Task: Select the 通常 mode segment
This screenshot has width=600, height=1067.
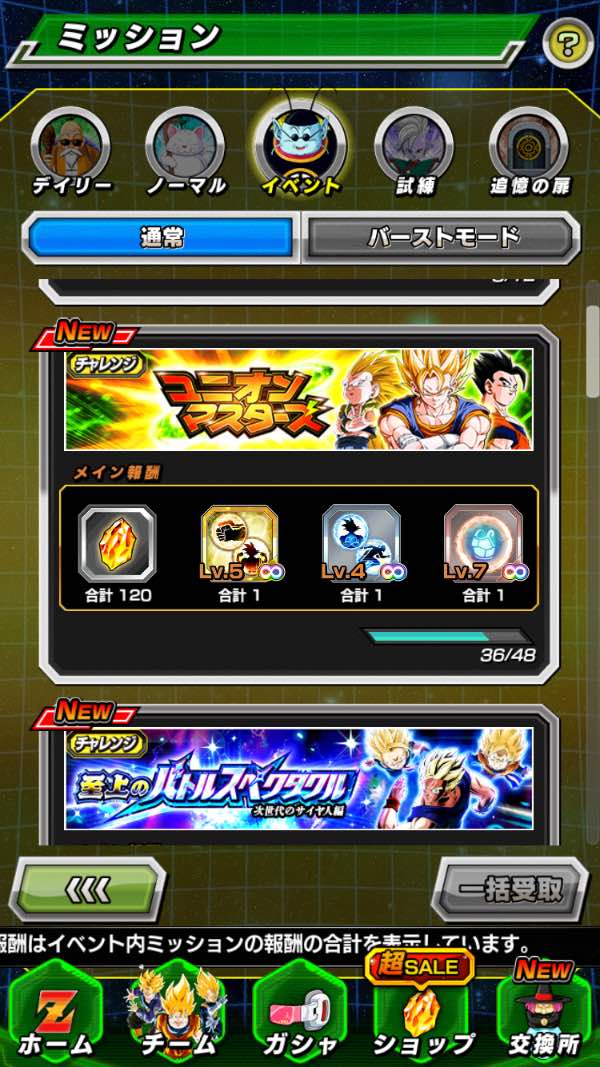Action: click(160, 238)
